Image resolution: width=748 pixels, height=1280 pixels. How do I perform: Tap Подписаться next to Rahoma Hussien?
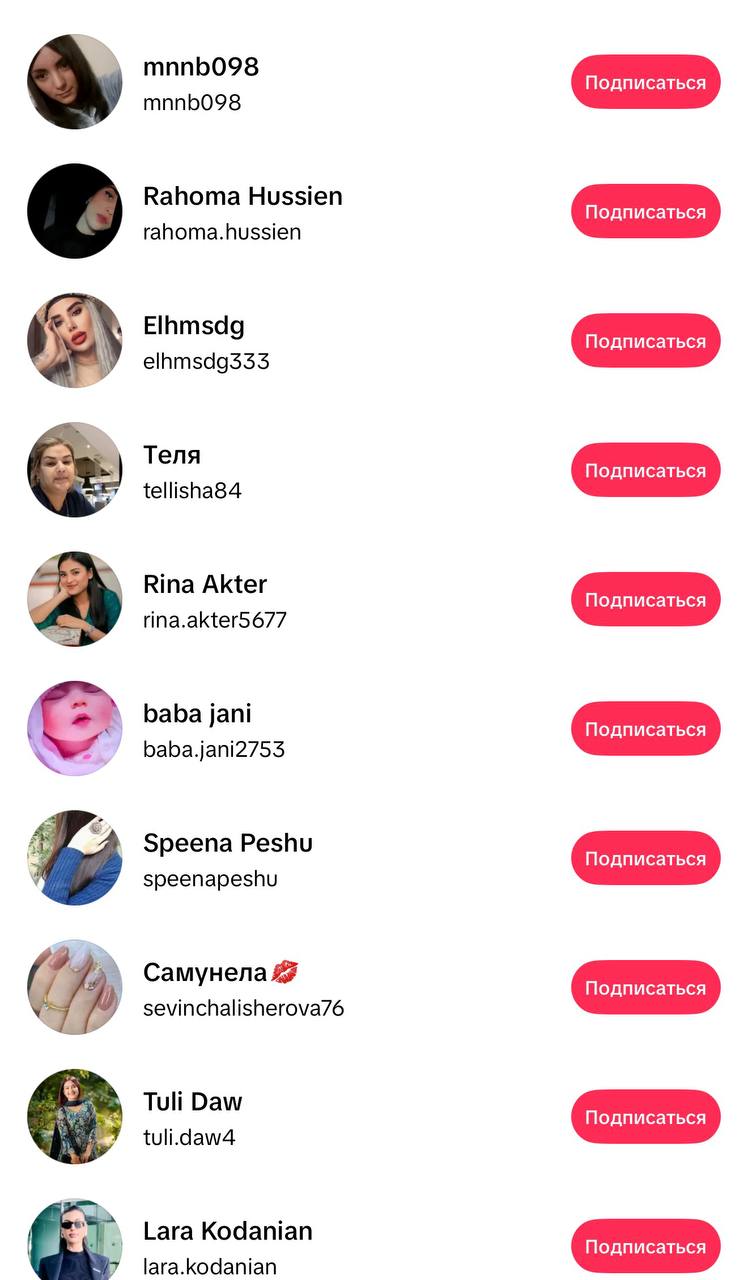(645, 211)
